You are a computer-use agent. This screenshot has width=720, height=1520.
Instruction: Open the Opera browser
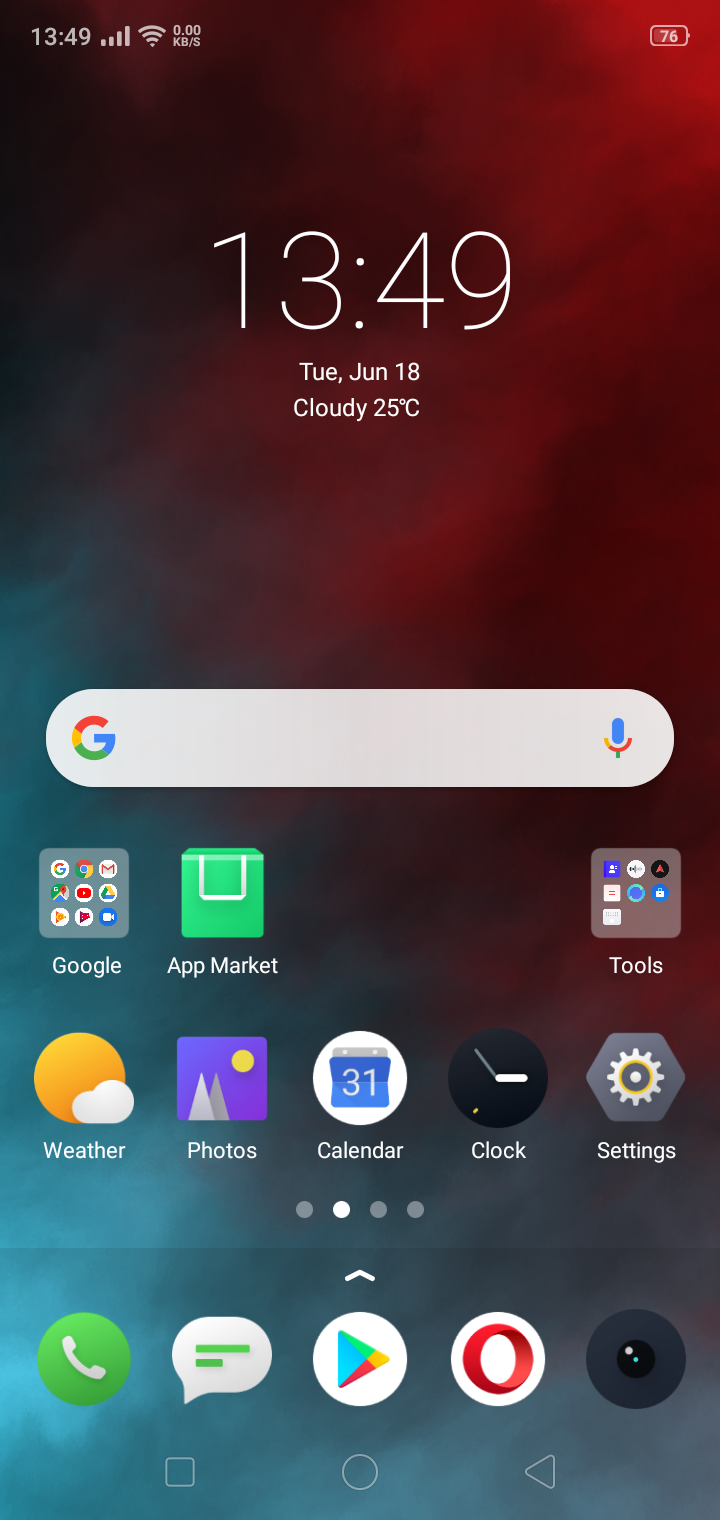(x=498, y=1360)
